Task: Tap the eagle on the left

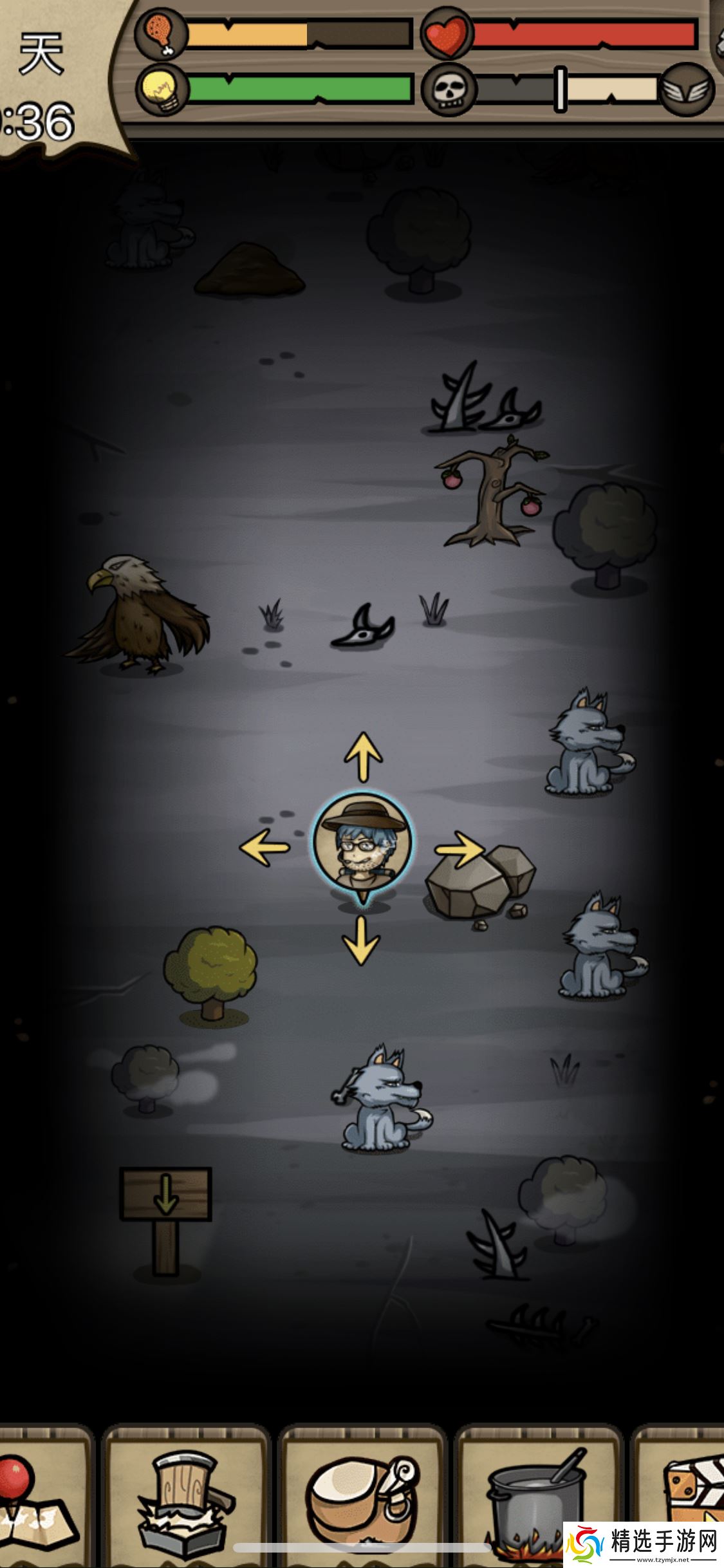Action: [138, 615]
